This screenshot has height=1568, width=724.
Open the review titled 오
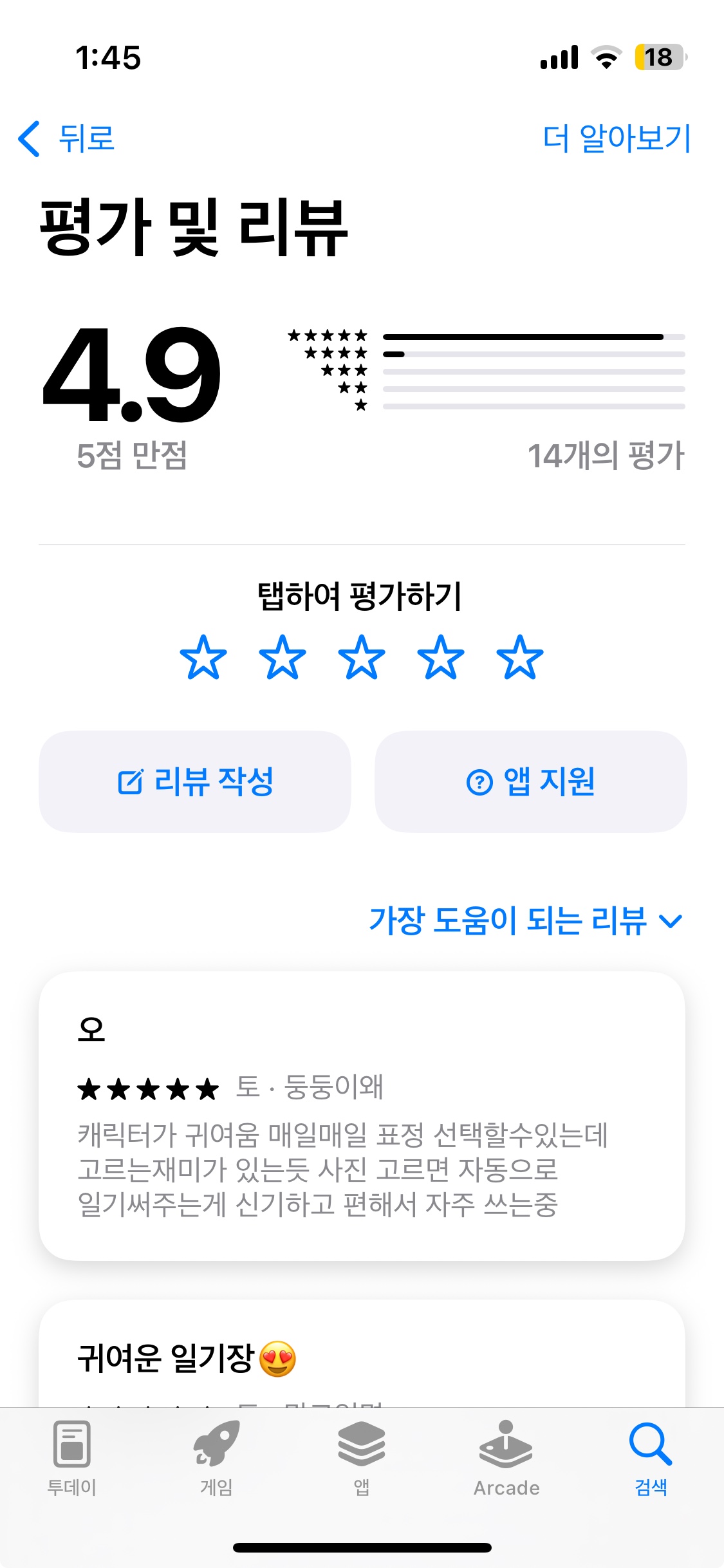pyautogui.click(x=362, y=1115)
